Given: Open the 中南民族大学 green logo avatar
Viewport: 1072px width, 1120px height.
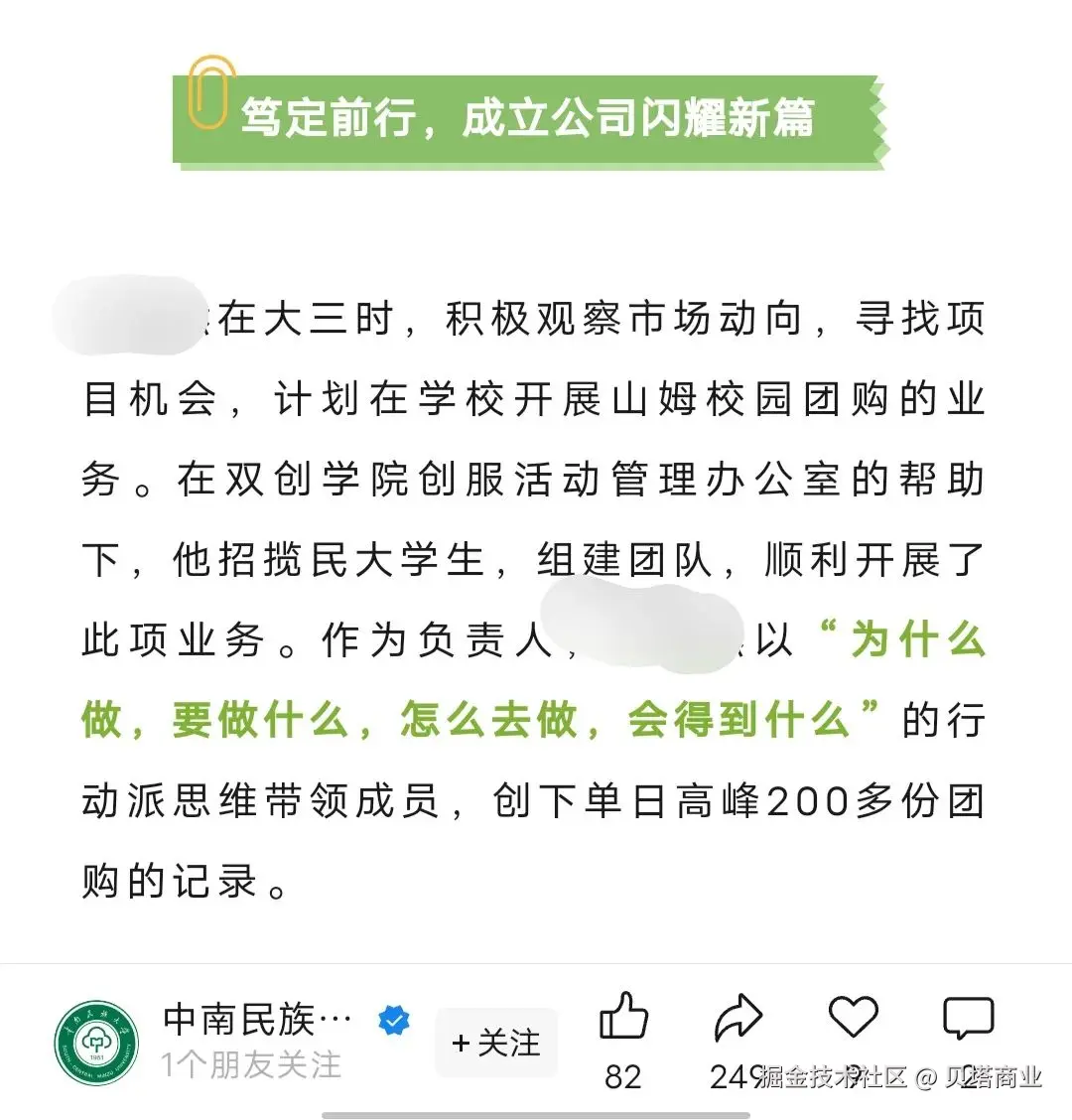Looking at the screenshot, I should click(x=95, y=1040).
